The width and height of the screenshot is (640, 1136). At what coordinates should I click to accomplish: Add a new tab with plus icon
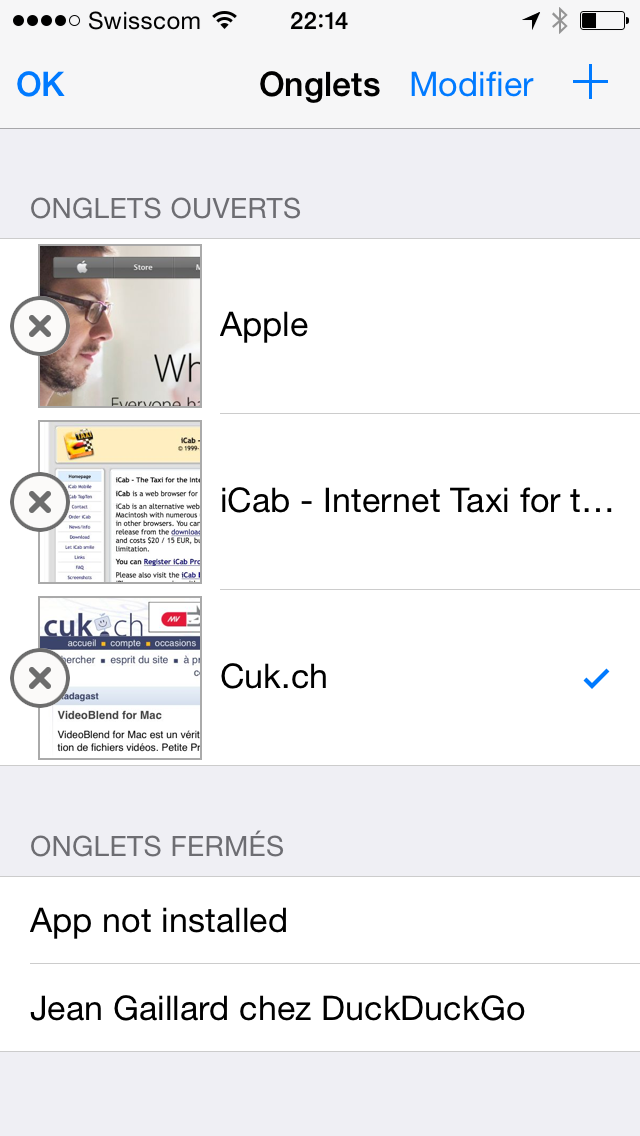591,83
